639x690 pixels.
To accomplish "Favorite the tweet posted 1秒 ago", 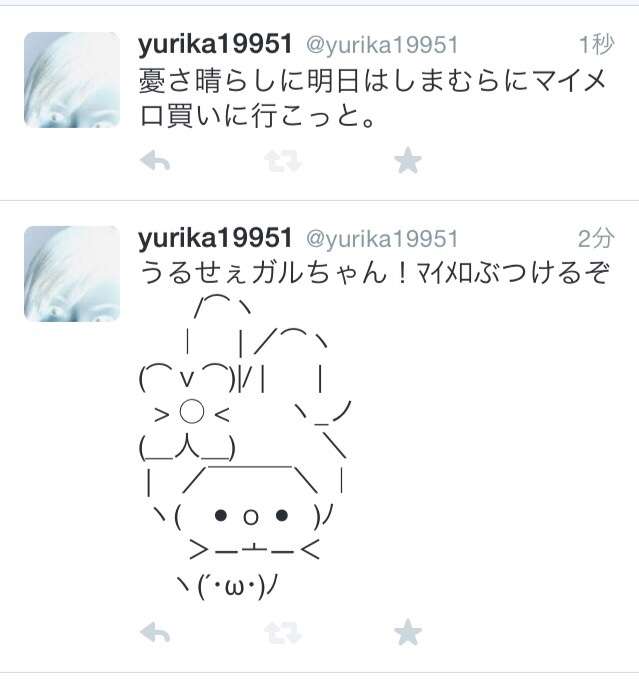I will tap(407, 161).
